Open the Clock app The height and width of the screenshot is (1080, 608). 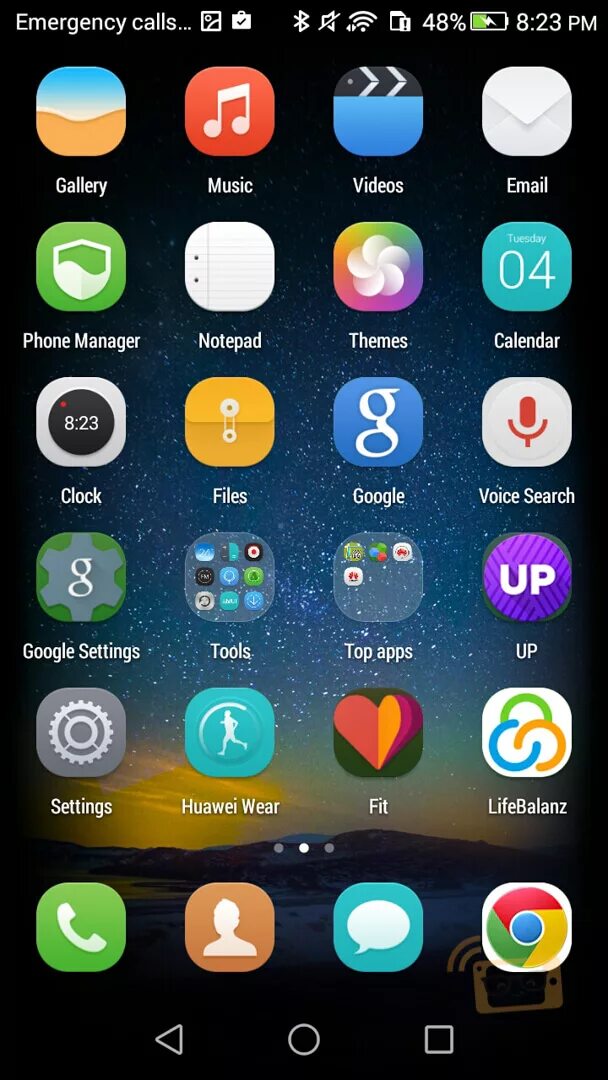point(81,422)
